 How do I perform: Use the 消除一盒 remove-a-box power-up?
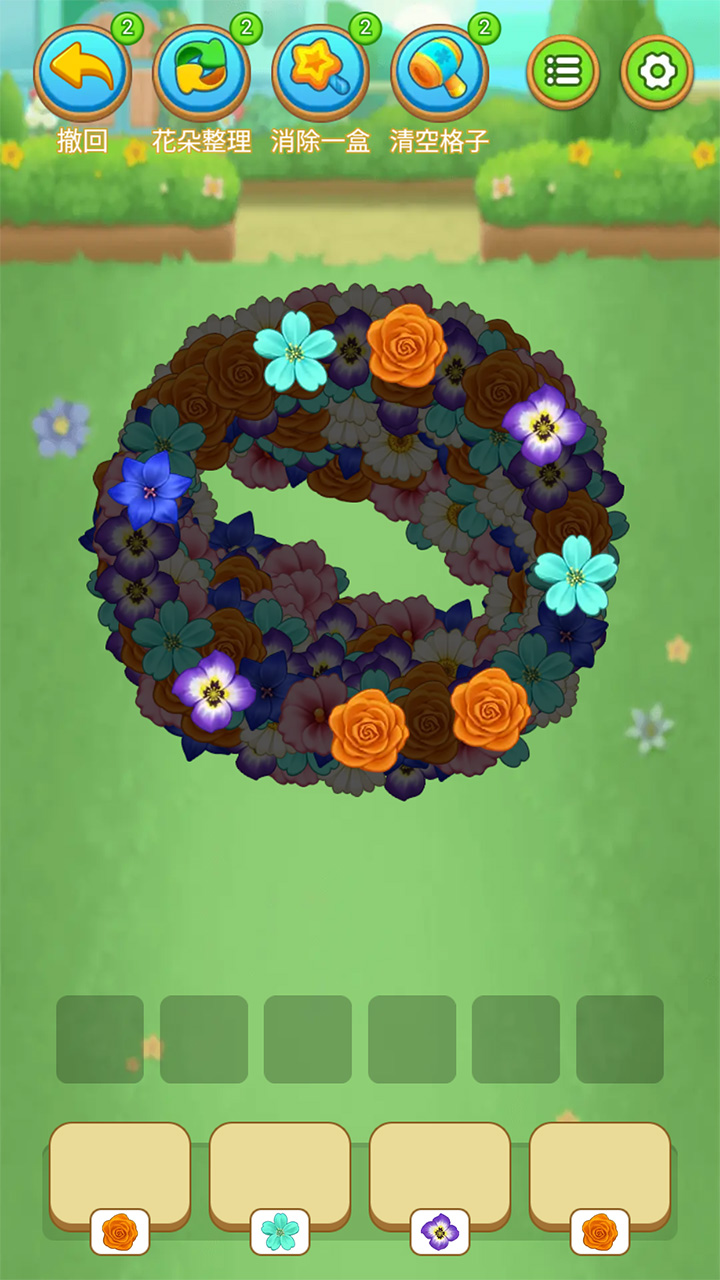point(320,72)
